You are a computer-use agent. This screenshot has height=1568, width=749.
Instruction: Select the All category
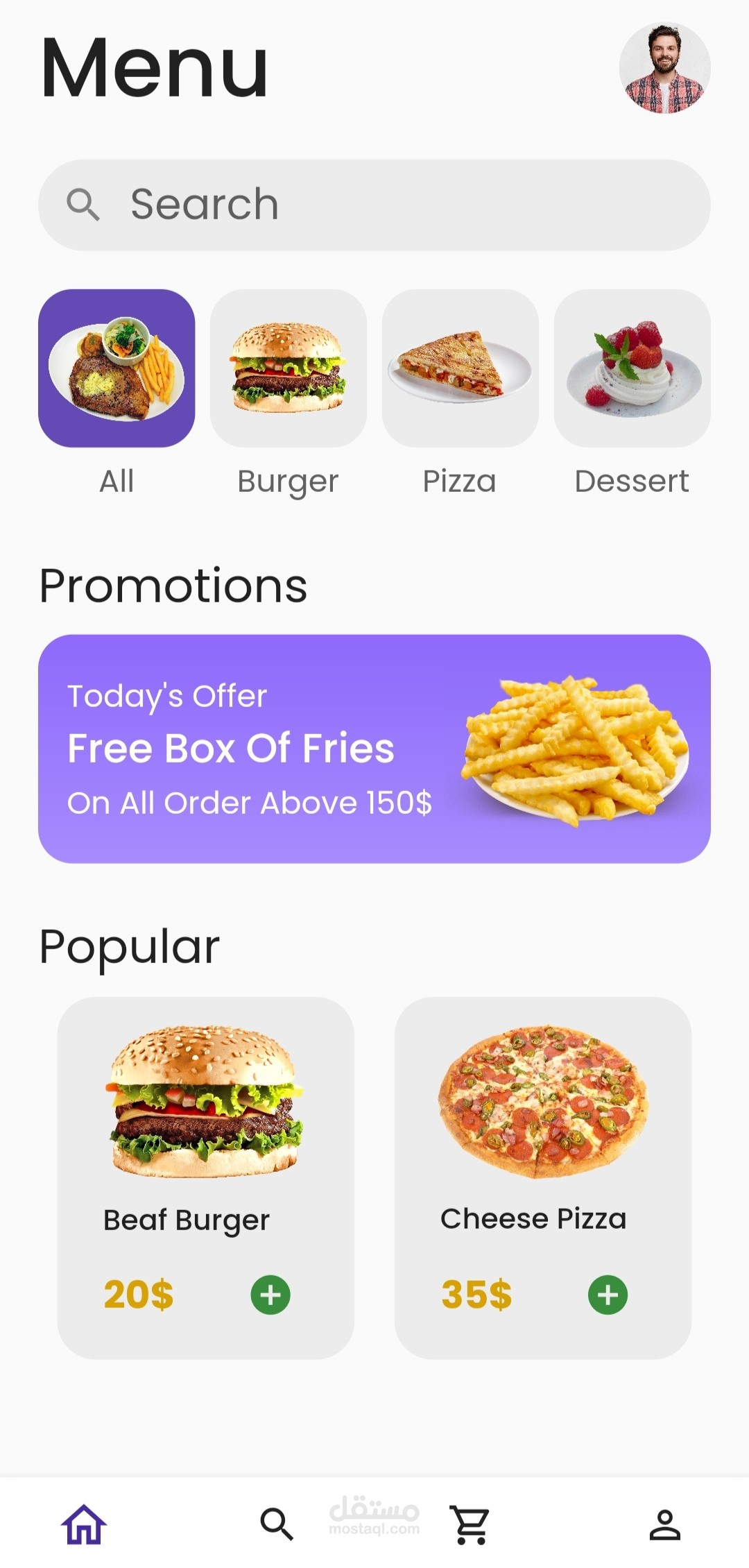pos(117,368)
